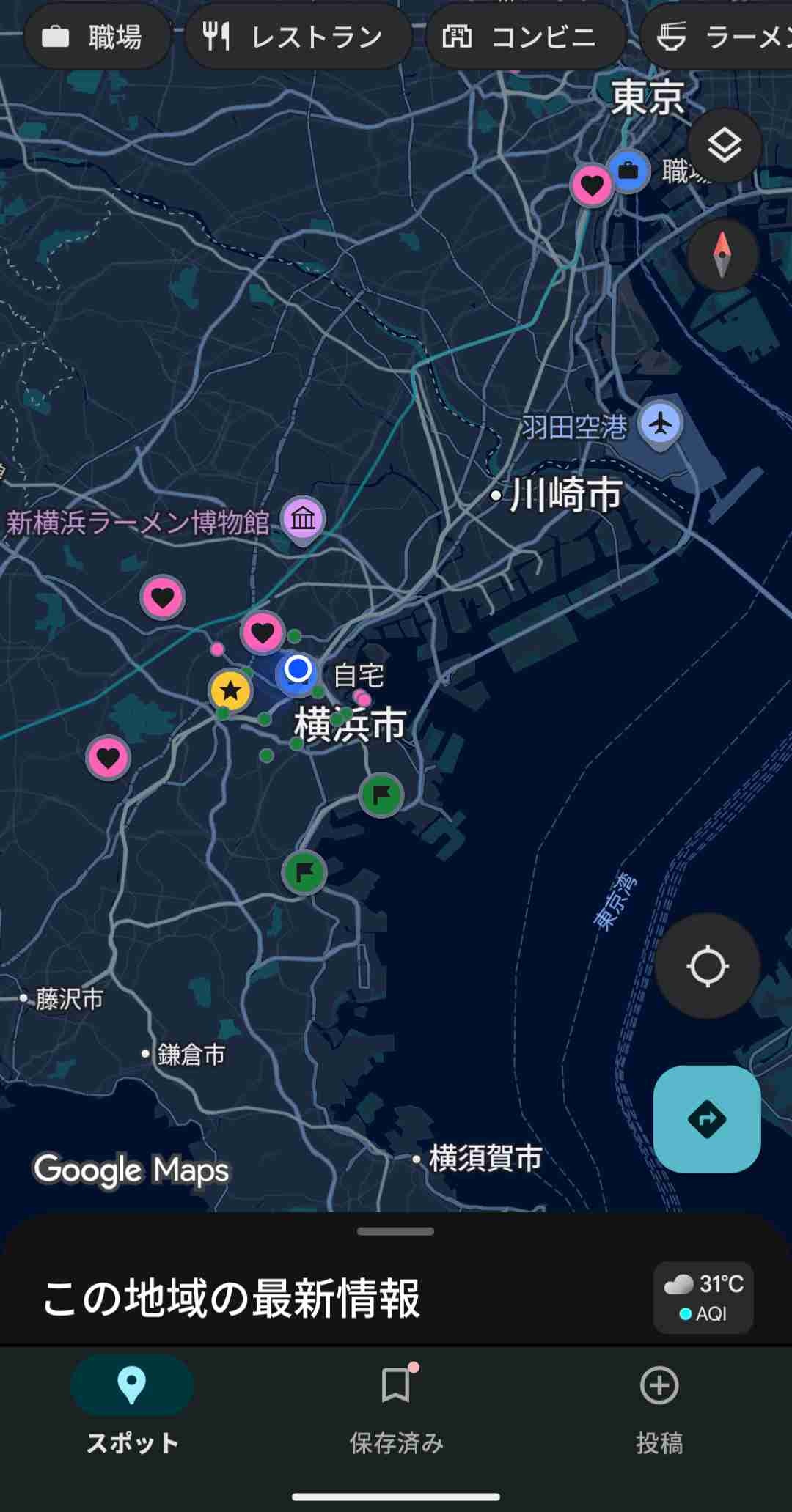Start directions with the route button
This screenshot has width=792, height=1512.
(x=707, y=1118)
